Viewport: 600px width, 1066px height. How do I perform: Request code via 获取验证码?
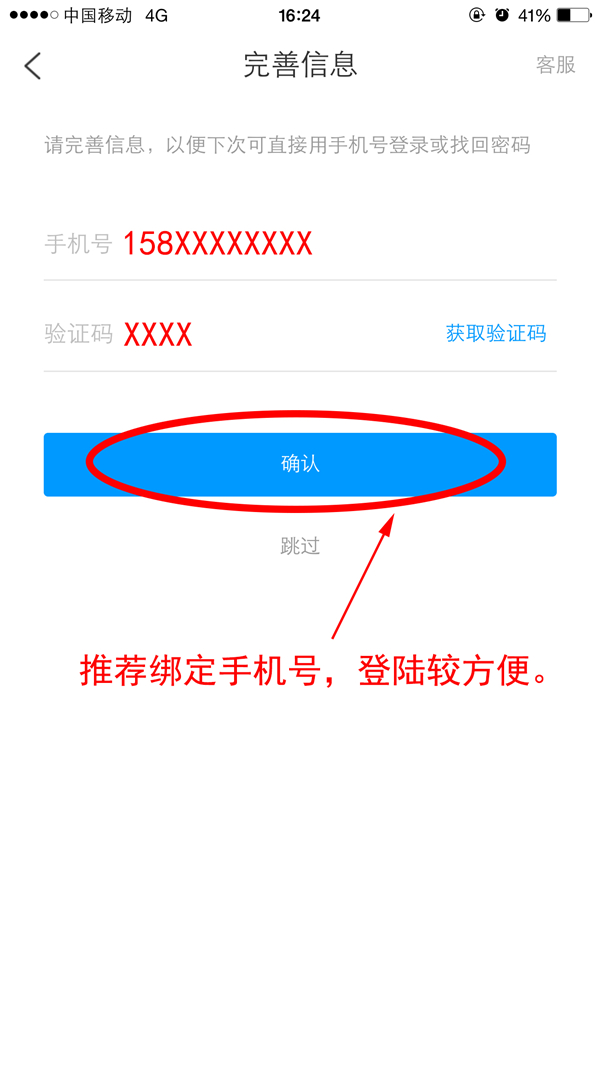click(496, 334)
